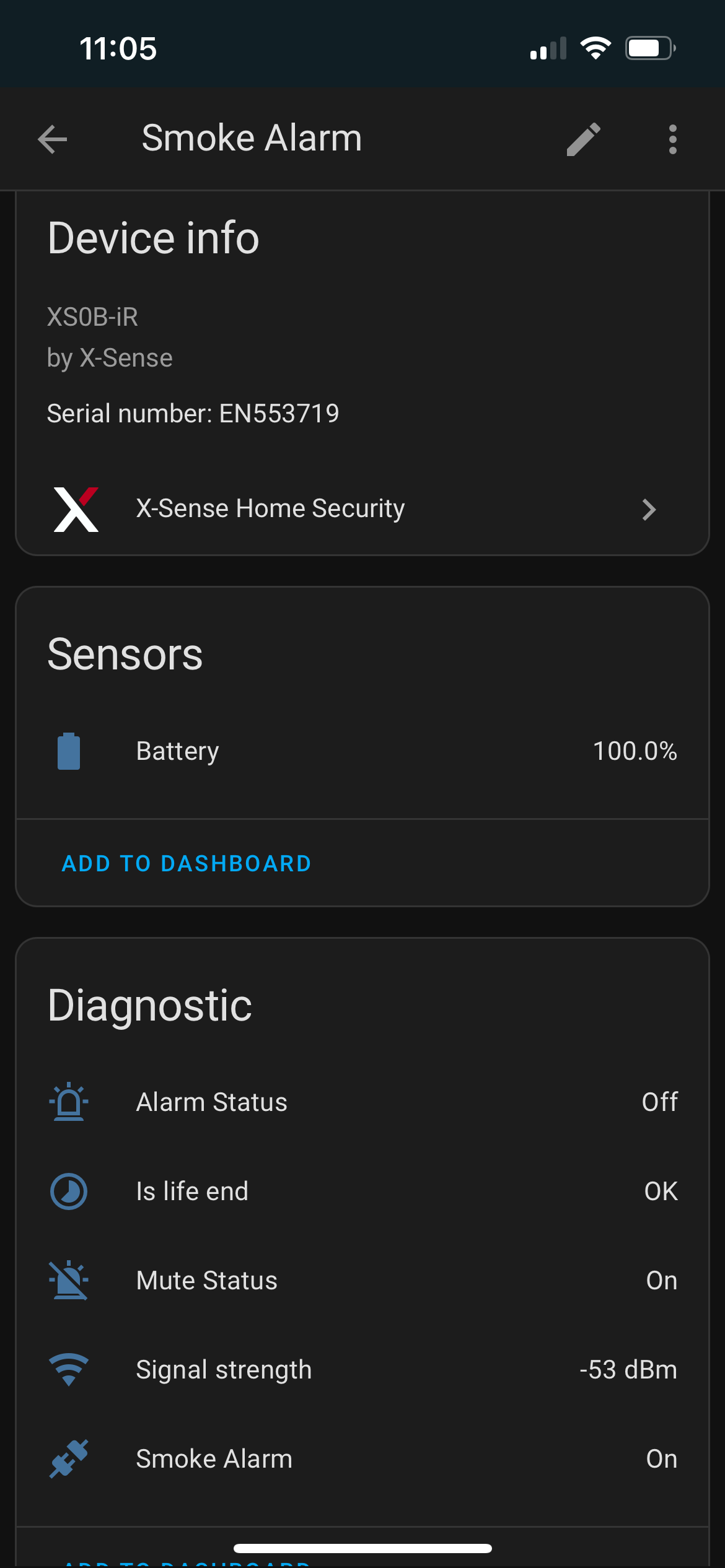Go back using the back arrow

(53, 139)
